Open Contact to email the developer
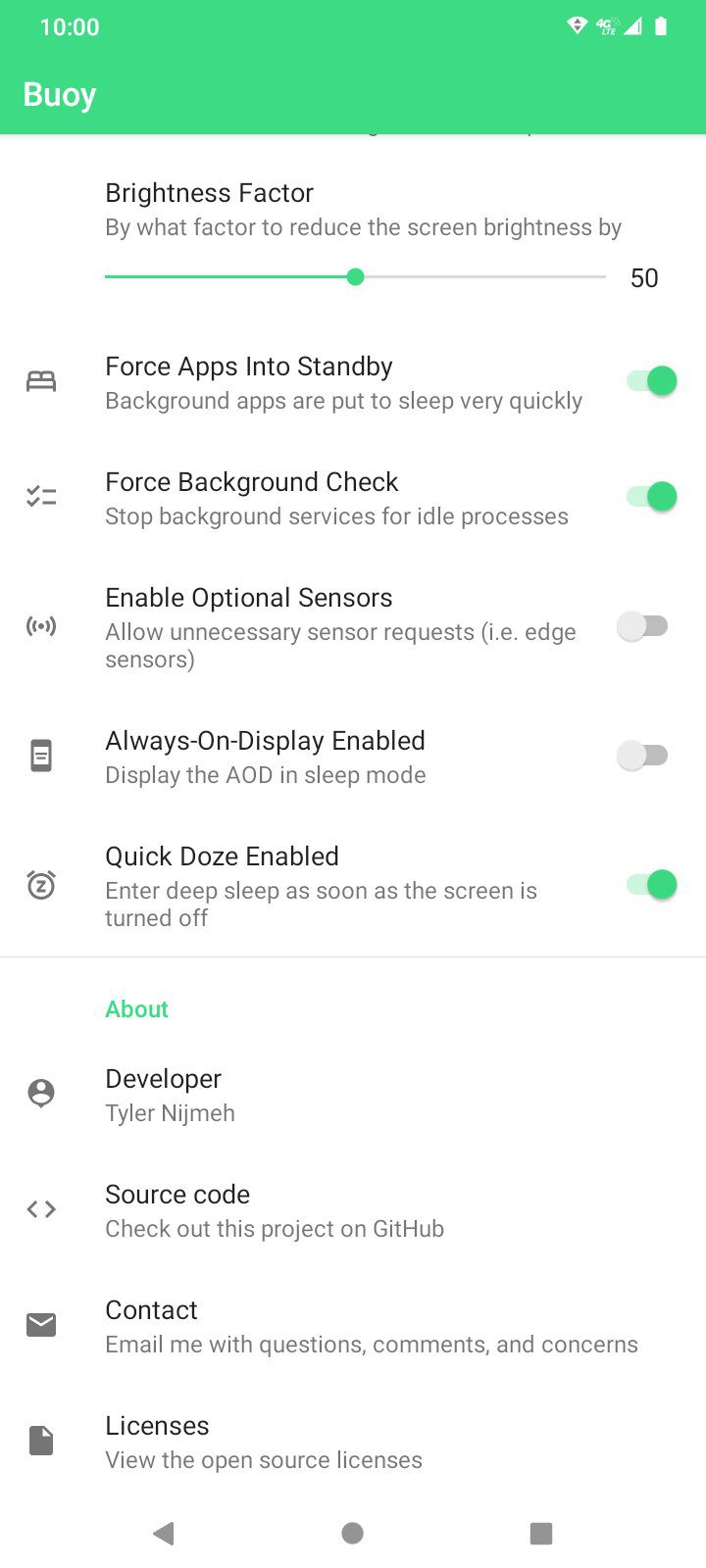 click(353, 1326)
